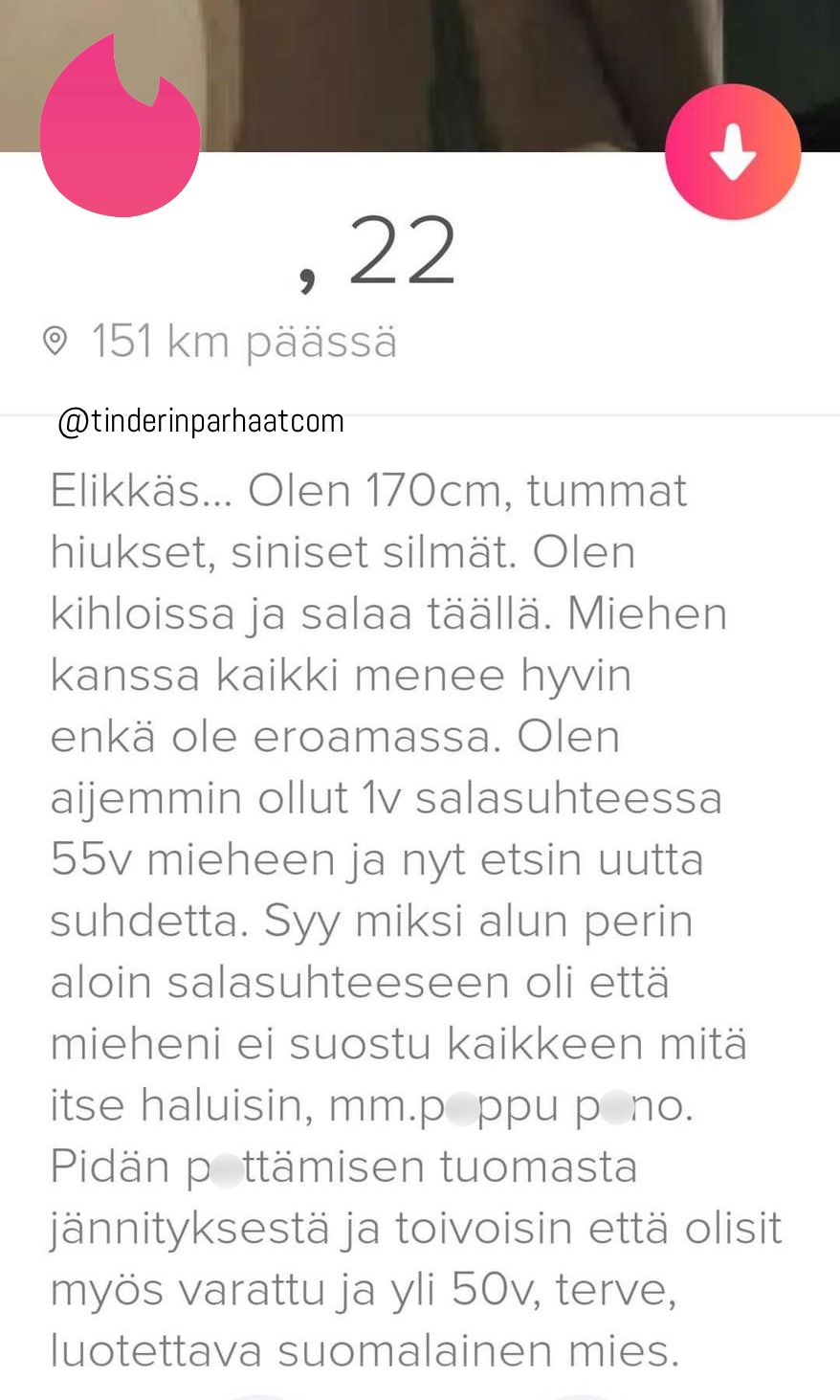Tap the blurred word after mm.

483,1105
